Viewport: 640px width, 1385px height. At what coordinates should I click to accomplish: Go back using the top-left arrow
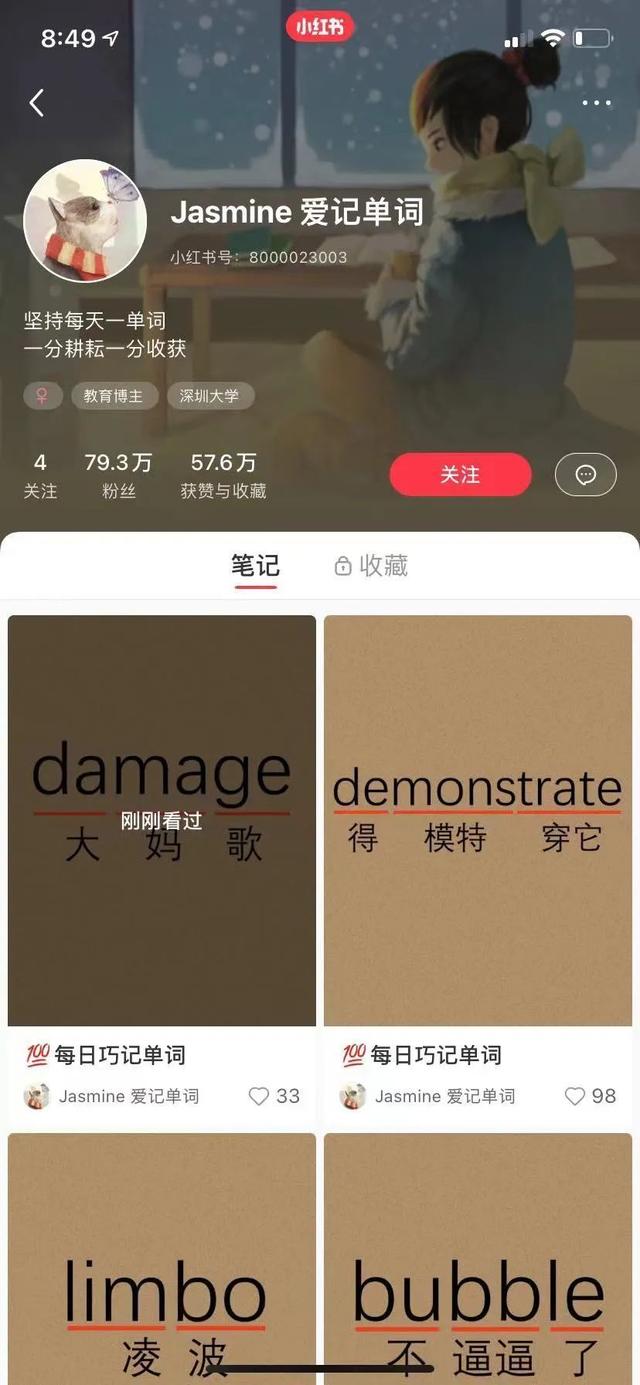37,102
